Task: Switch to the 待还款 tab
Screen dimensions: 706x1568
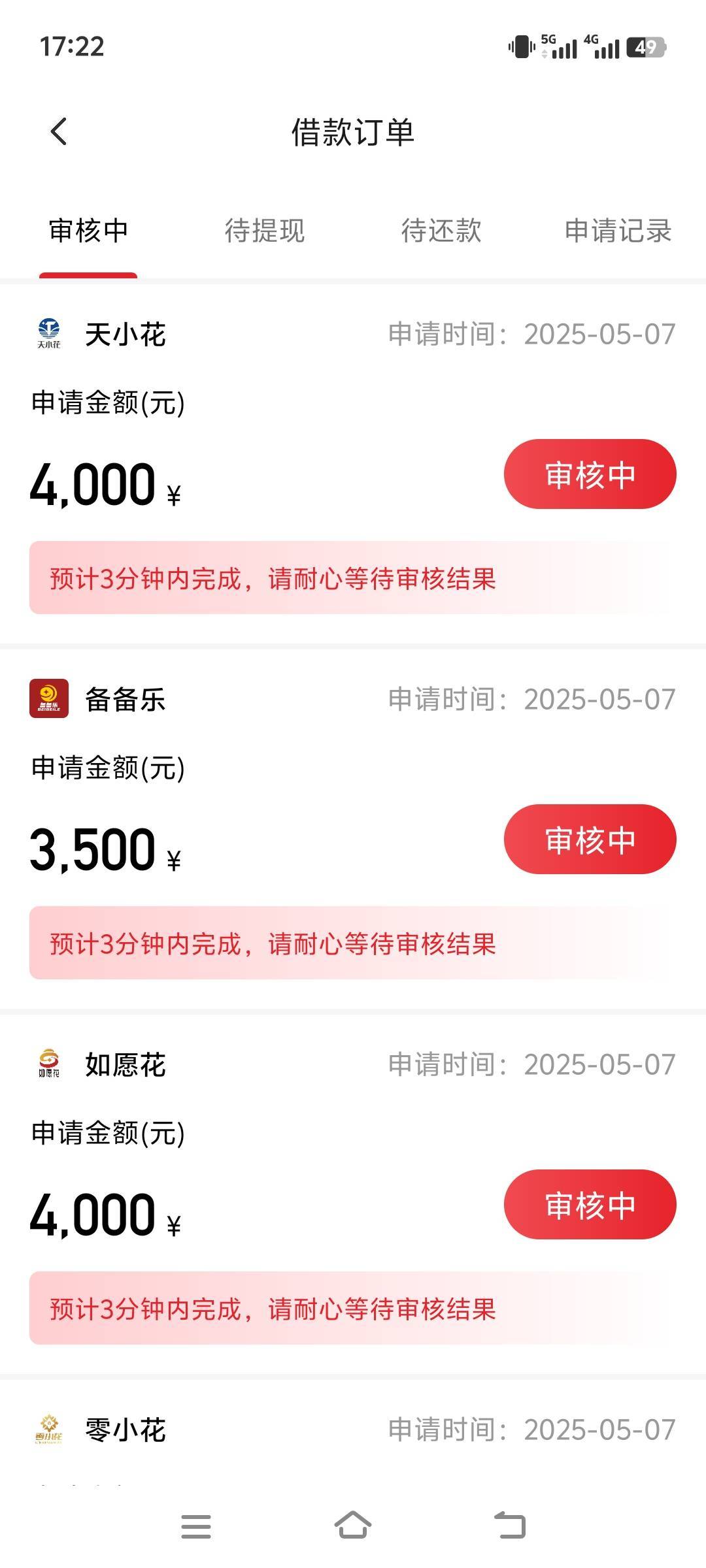Action: (x=441, y=231)
